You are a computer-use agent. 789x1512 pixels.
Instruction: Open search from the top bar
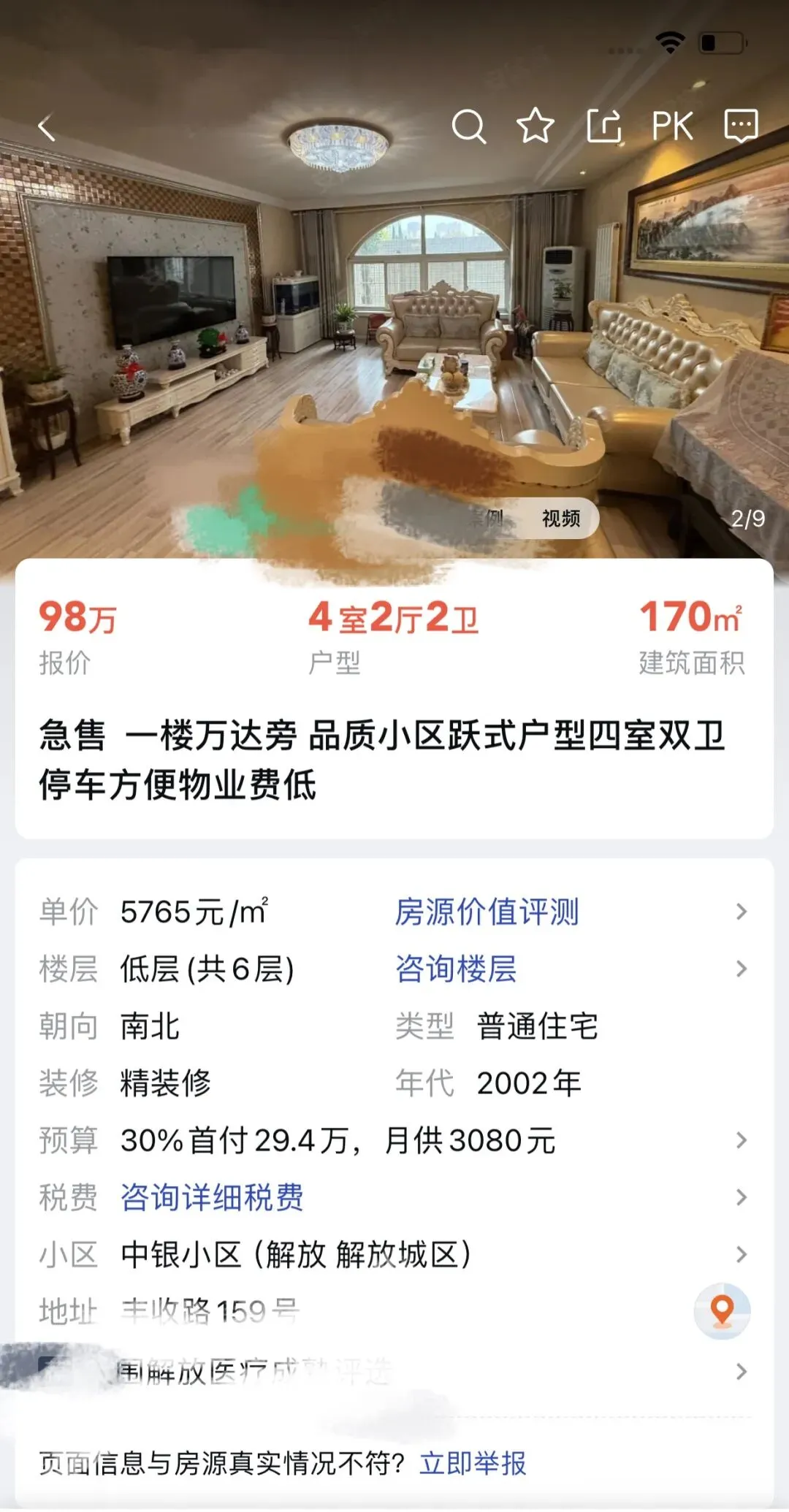point(468,127)
